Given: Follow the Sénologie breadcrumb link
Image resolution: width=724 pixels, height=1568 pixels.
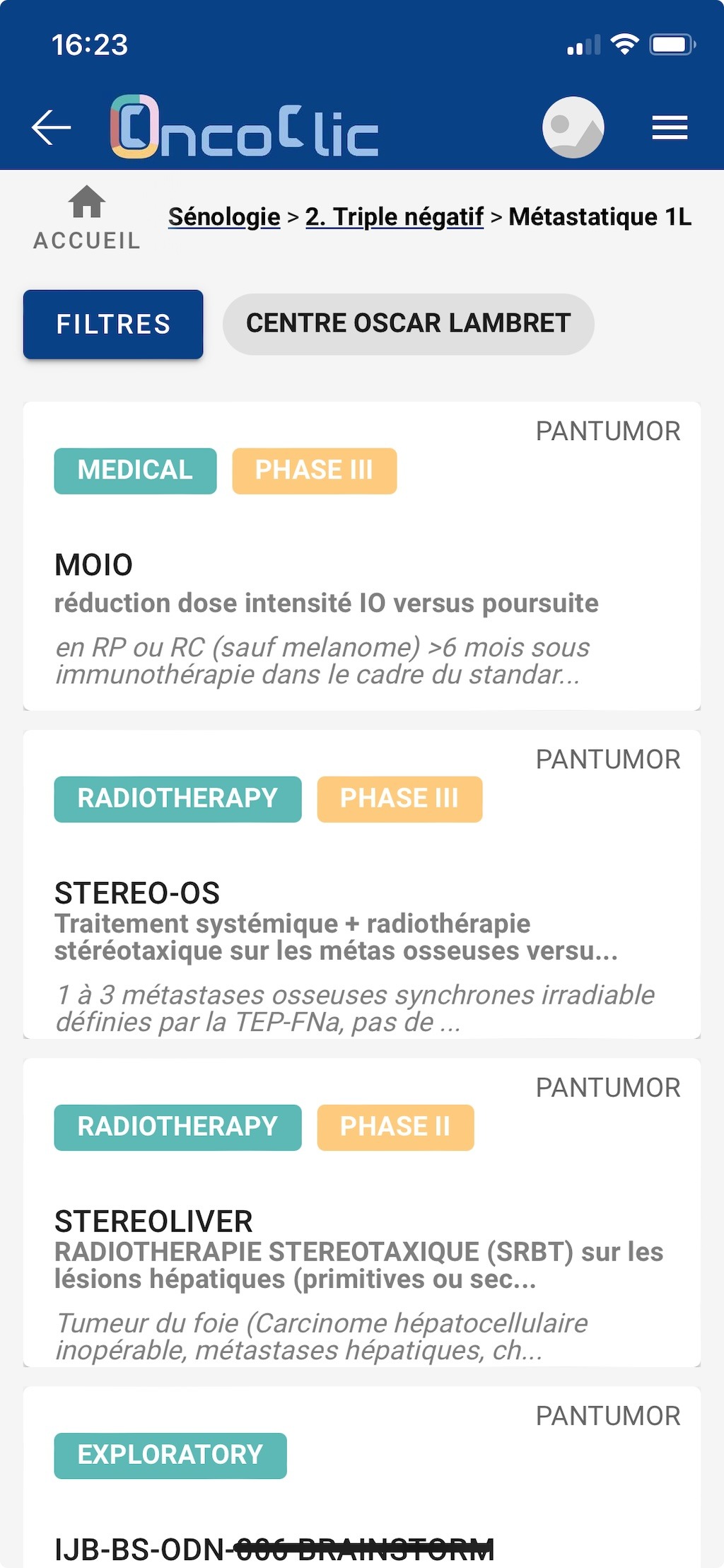Looking at the screenshot, I should click(224, 216).
